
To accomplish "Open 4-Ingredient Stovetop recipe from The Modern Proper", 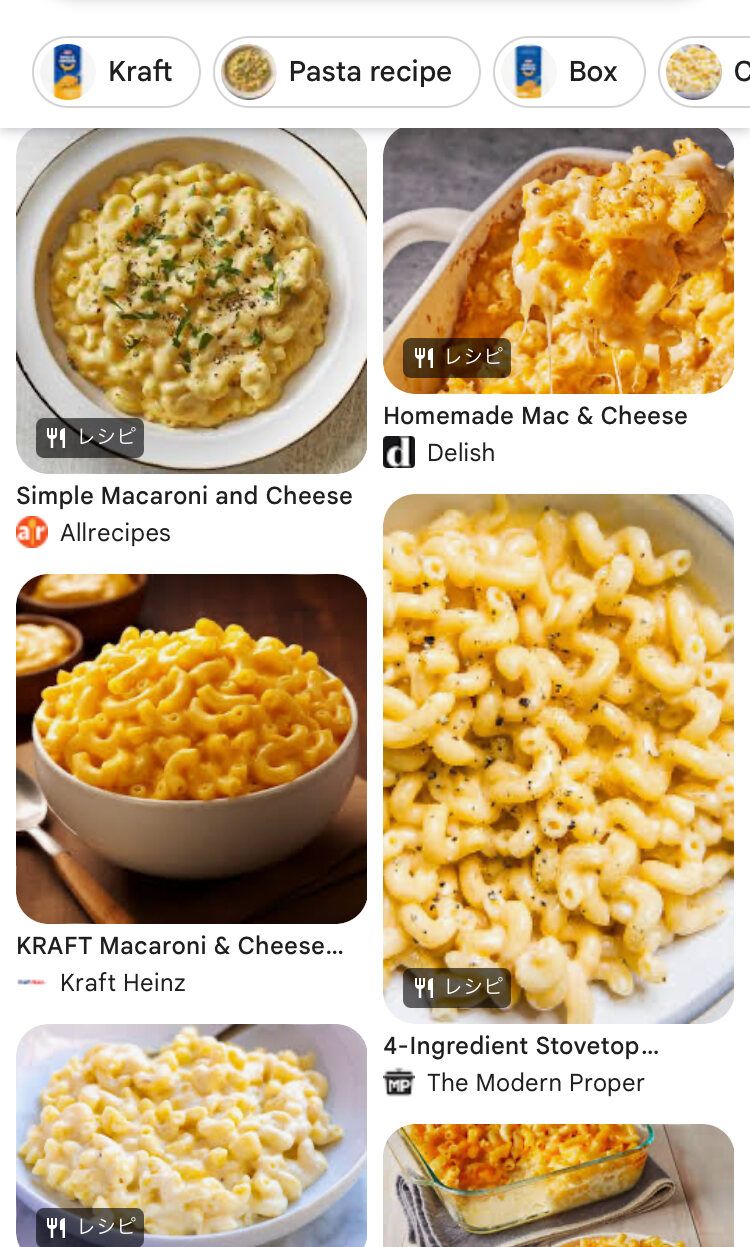I will click(x=558, y=758).
